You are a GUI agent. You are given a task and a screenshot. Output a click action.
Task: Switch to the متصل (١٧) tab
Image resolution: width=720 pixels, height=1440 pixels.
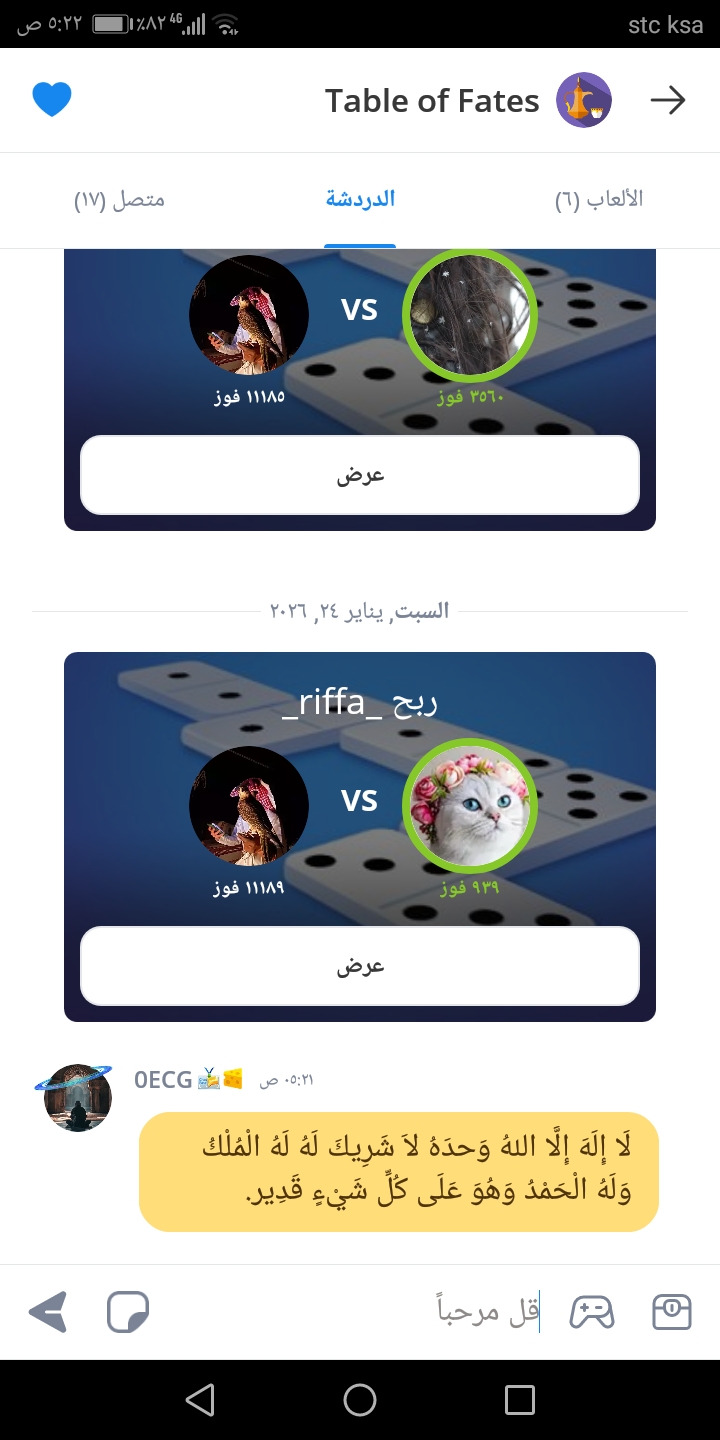119,199
